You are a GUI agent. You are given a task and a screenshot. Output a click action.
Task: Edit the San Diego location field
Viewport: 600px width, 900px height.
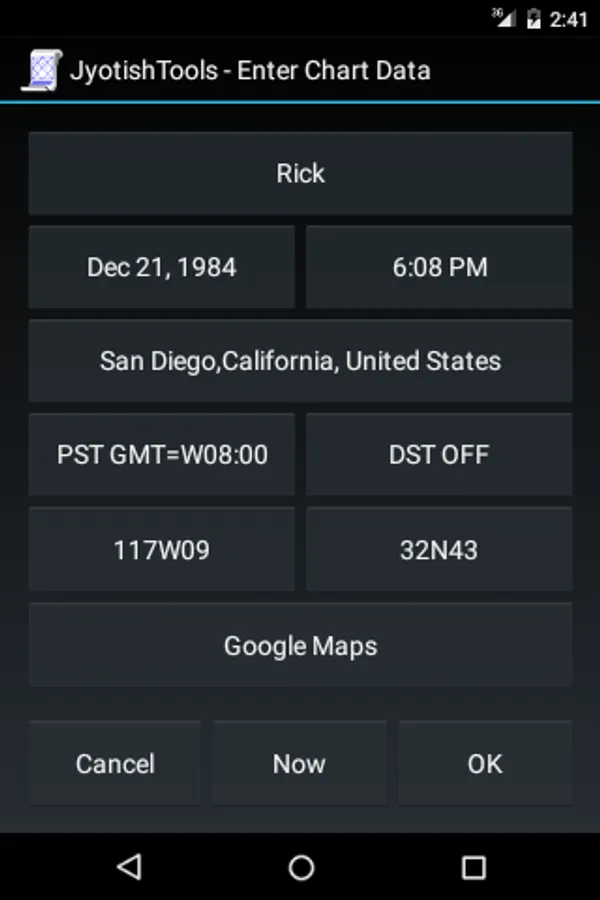pyautogui.click(x=300, y=361)
